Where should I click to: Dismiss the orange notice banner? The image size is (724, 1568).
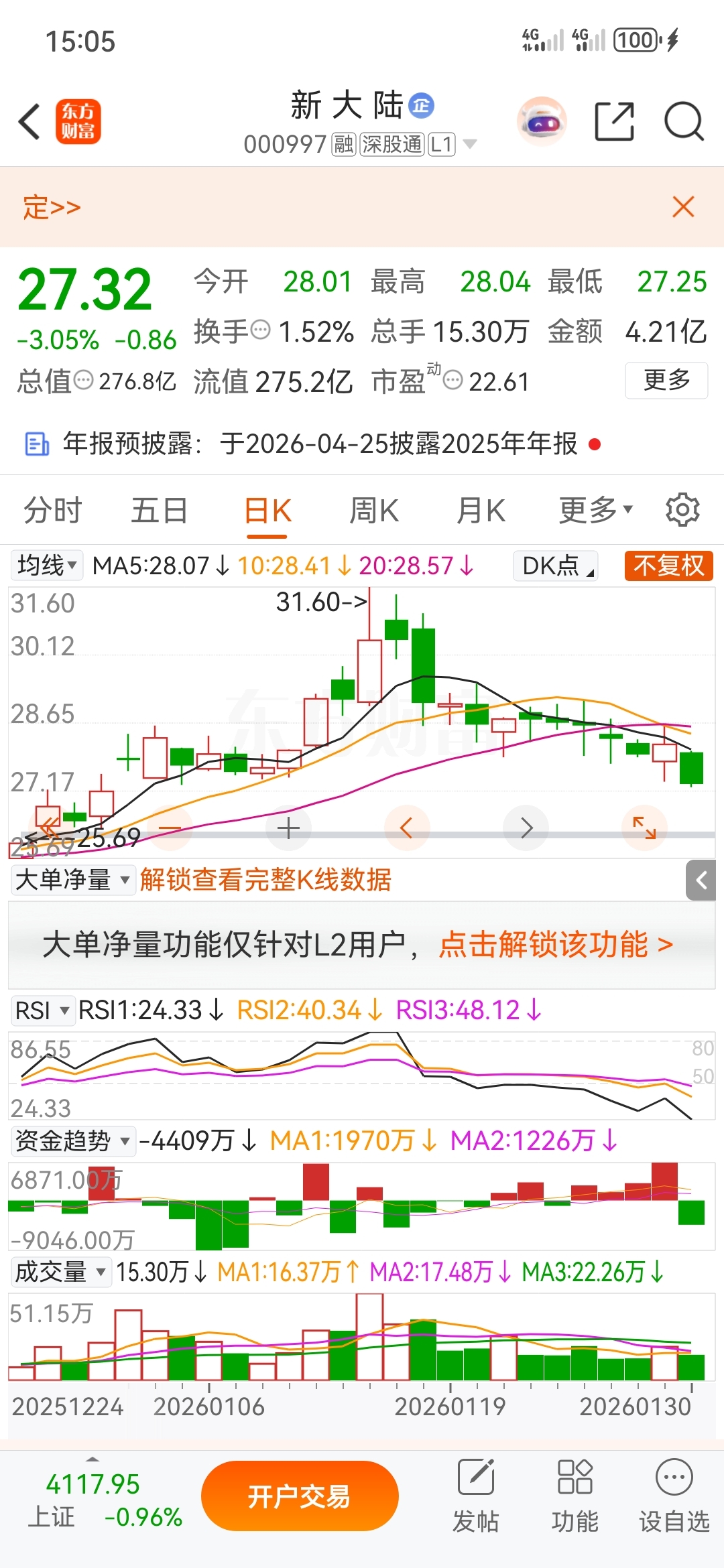point(683,207)
